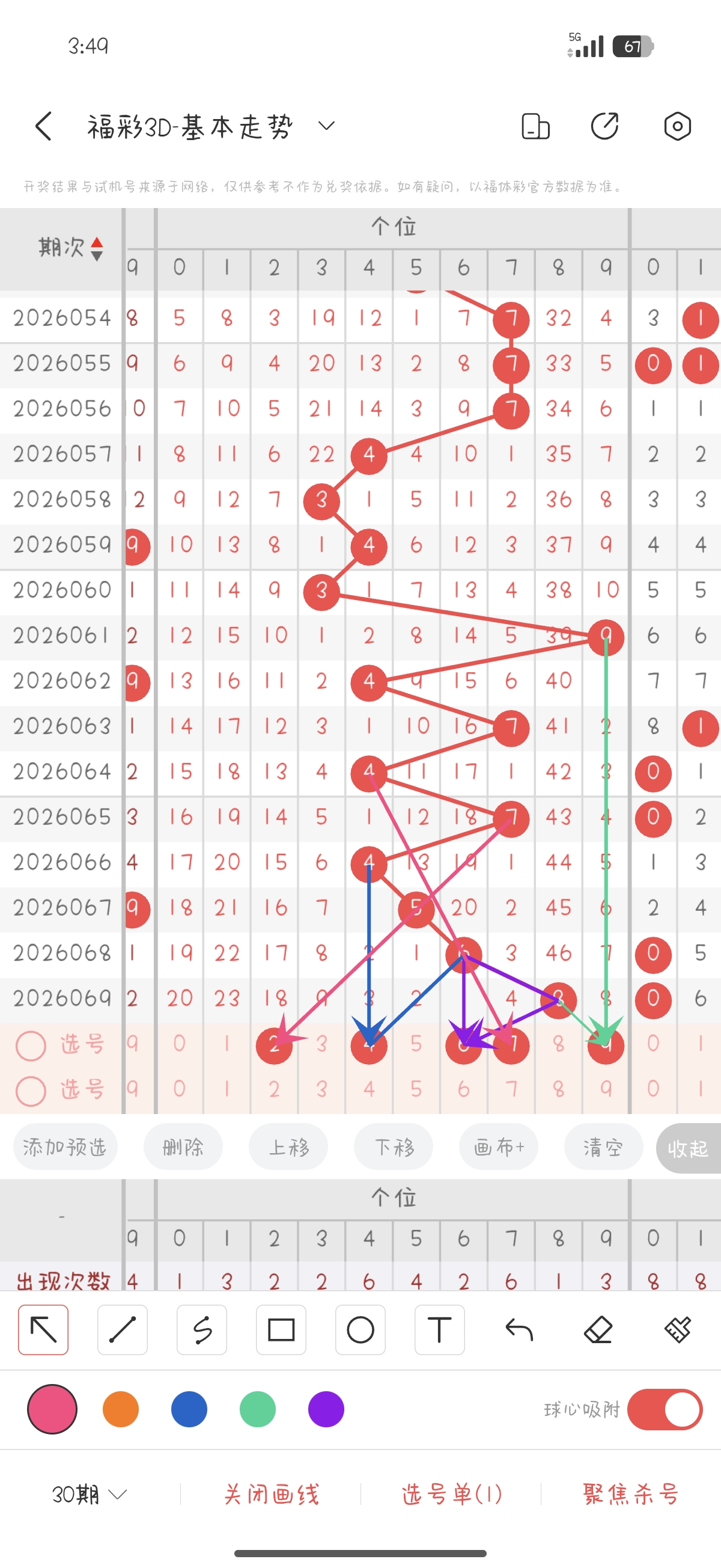The image size is (721, 1568).
Task: Select the arrow drawing tool
Action: pos(43,1329)
